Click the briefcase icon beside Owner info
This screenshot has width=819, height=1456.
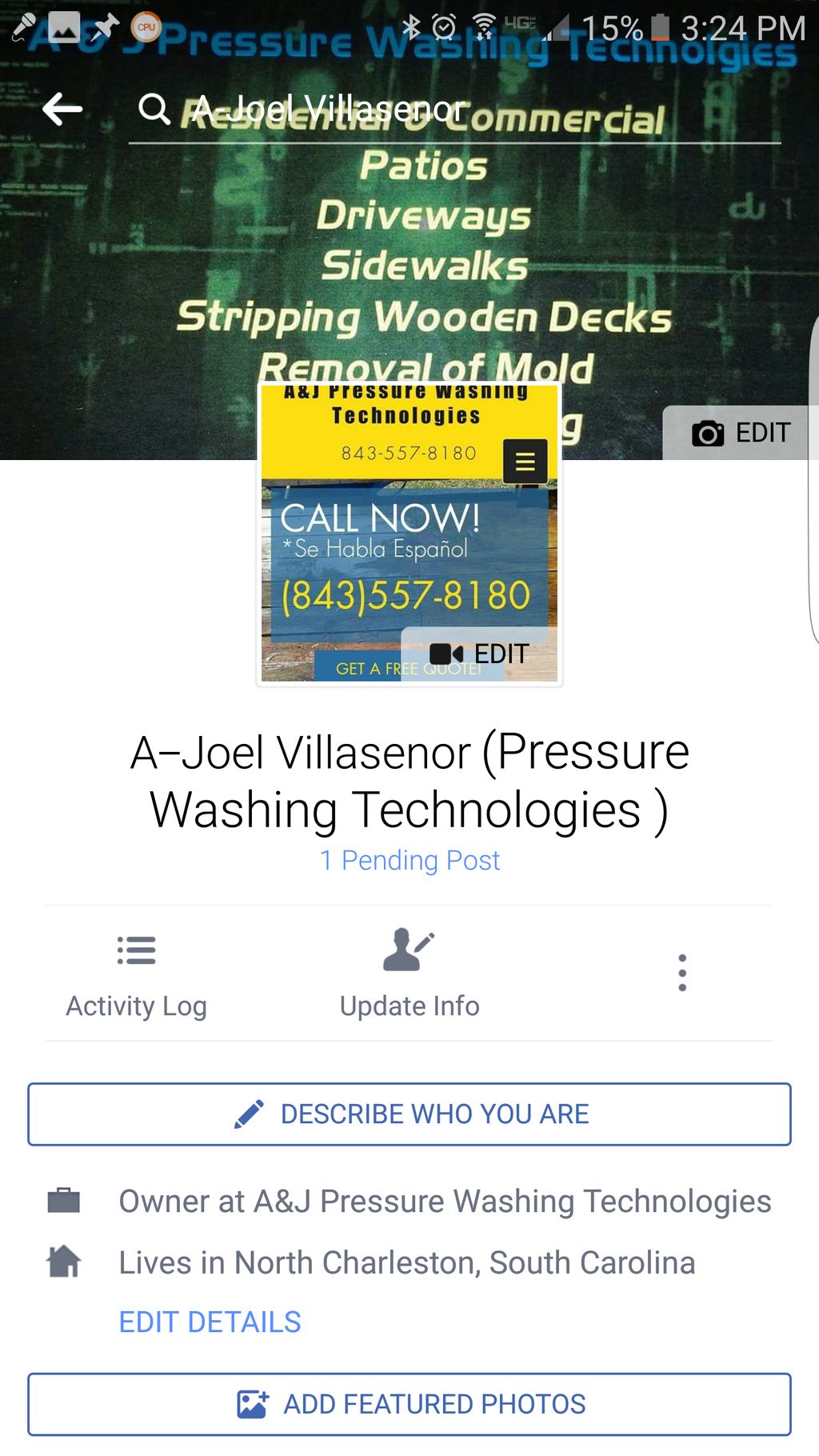(x=66, y=1198)
